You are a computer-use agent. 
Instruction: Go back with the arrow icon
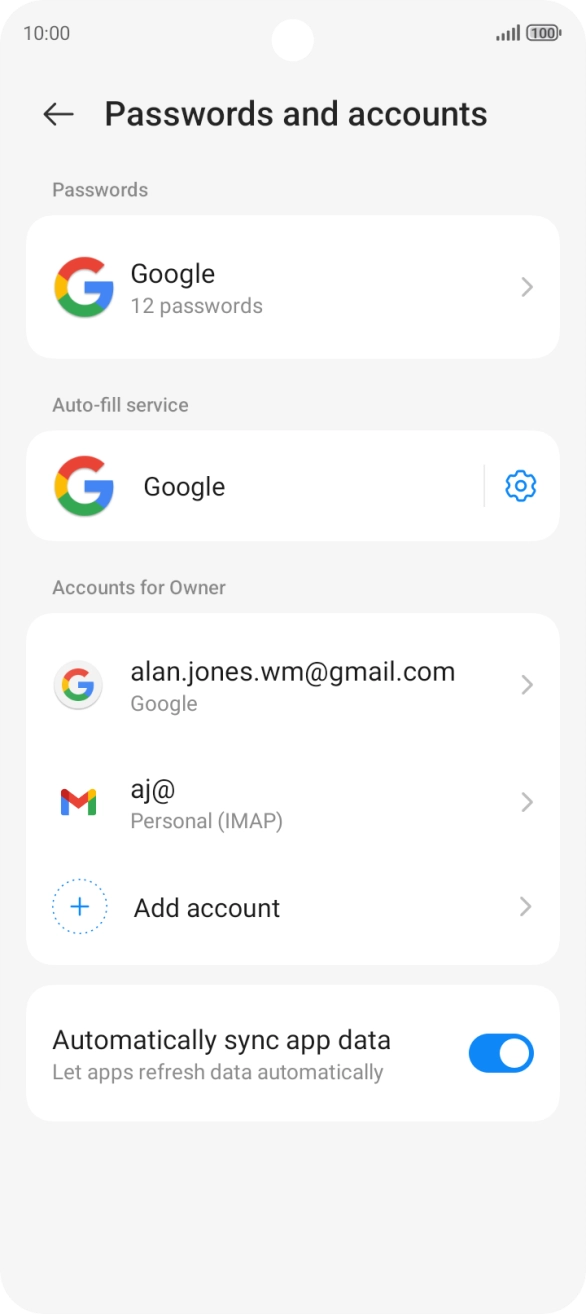tap(59, 114)
